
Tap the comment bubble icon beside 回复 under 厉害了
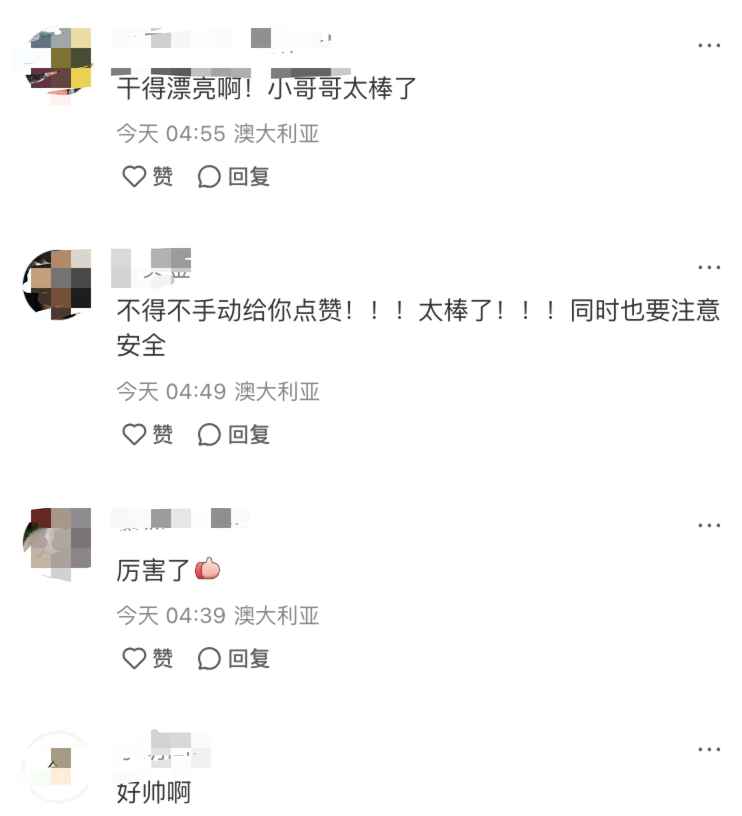[207, 659]
